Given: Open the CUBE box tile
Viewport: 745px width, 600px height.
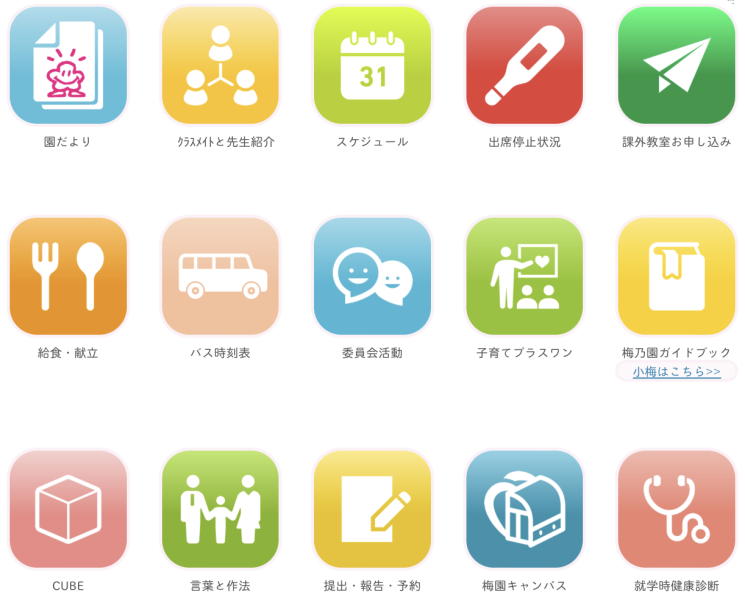Looking at the screenshot, I should click(x=68, y=509).
